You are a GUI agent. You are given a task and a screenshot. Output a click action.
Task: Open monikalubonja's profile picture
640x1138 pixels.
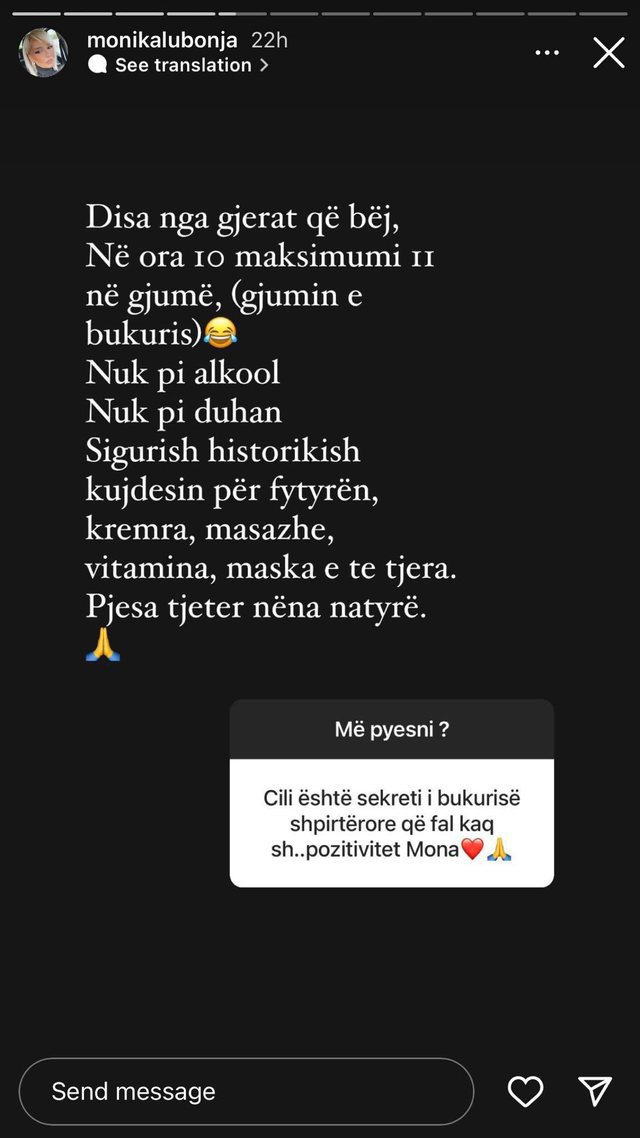coord(44,53)
